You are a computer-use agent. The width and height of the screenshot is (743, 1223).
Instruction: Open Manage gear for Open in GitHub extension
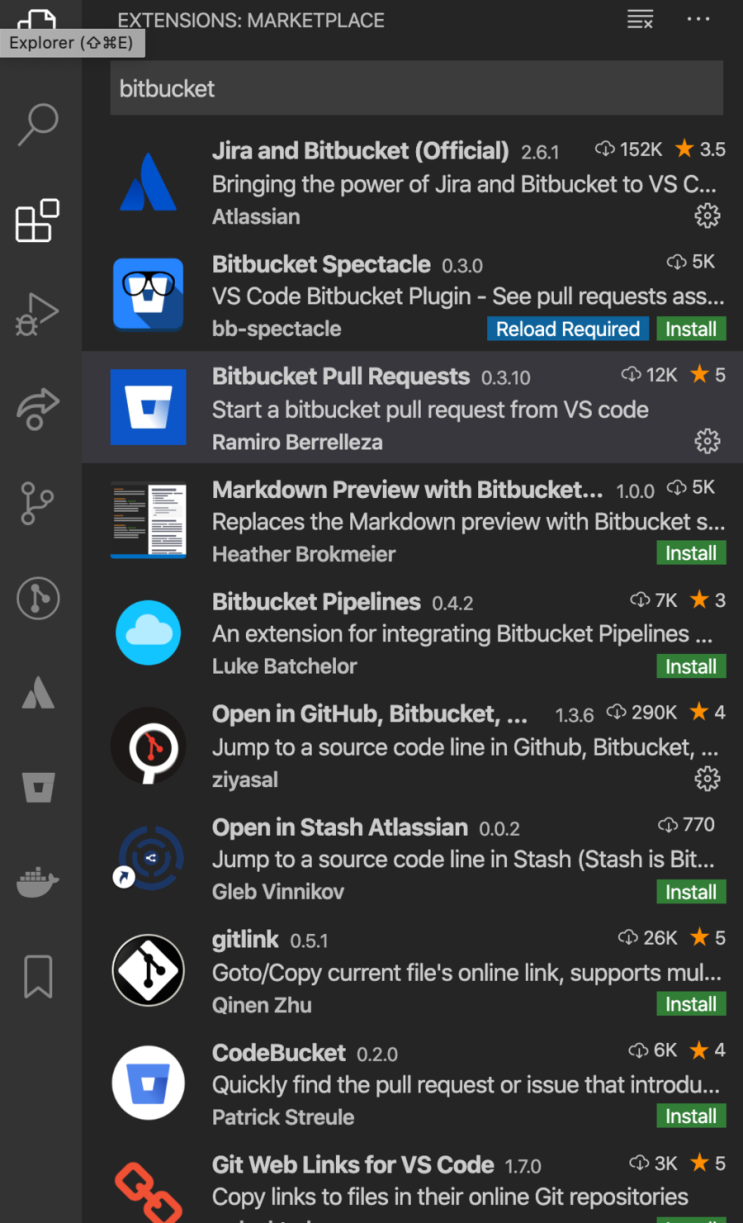707,778
